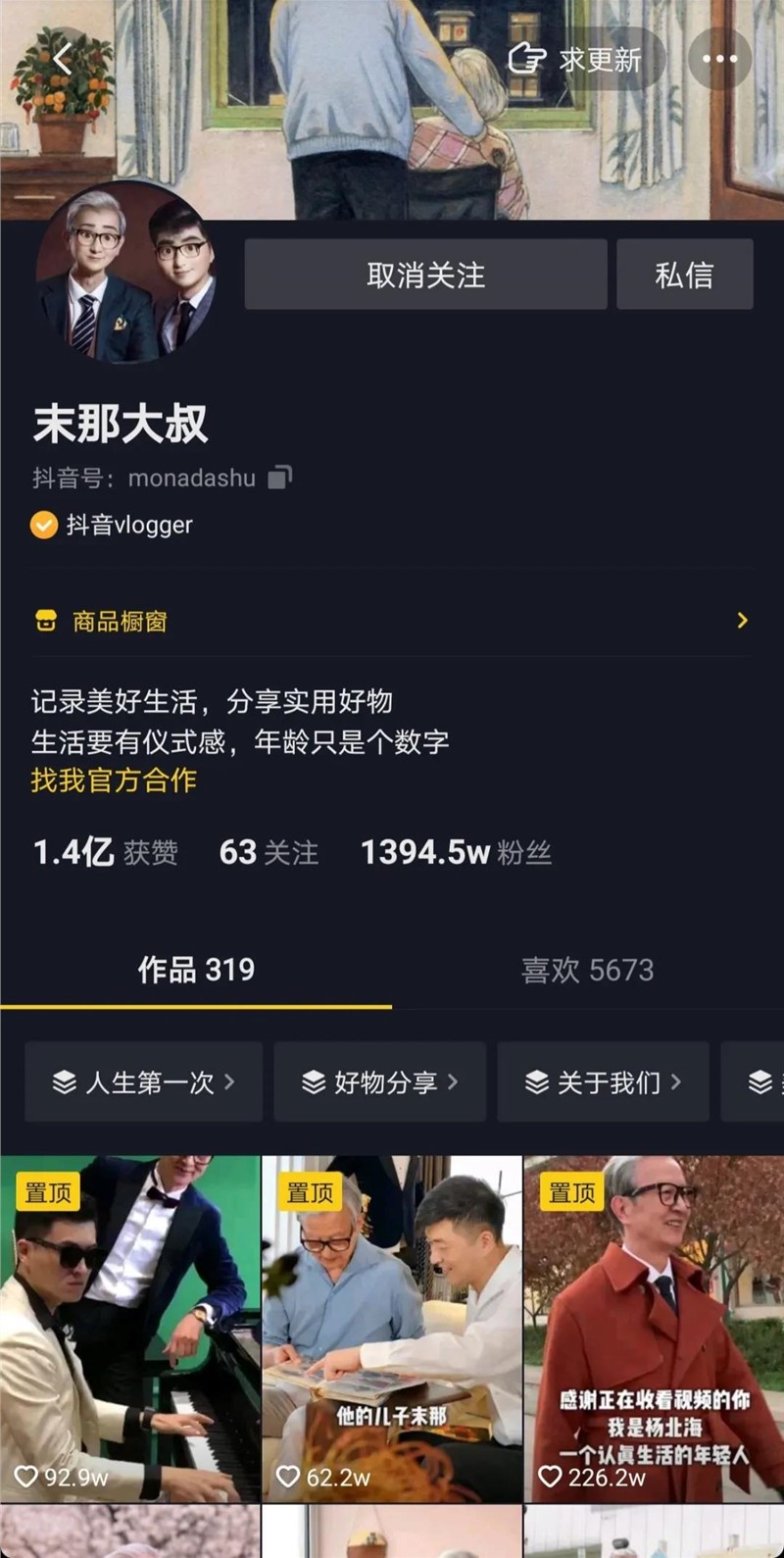Click the yellow verified vlogger badge
784x1558 pixels.
pyautogui.click(x=43, y=526)
